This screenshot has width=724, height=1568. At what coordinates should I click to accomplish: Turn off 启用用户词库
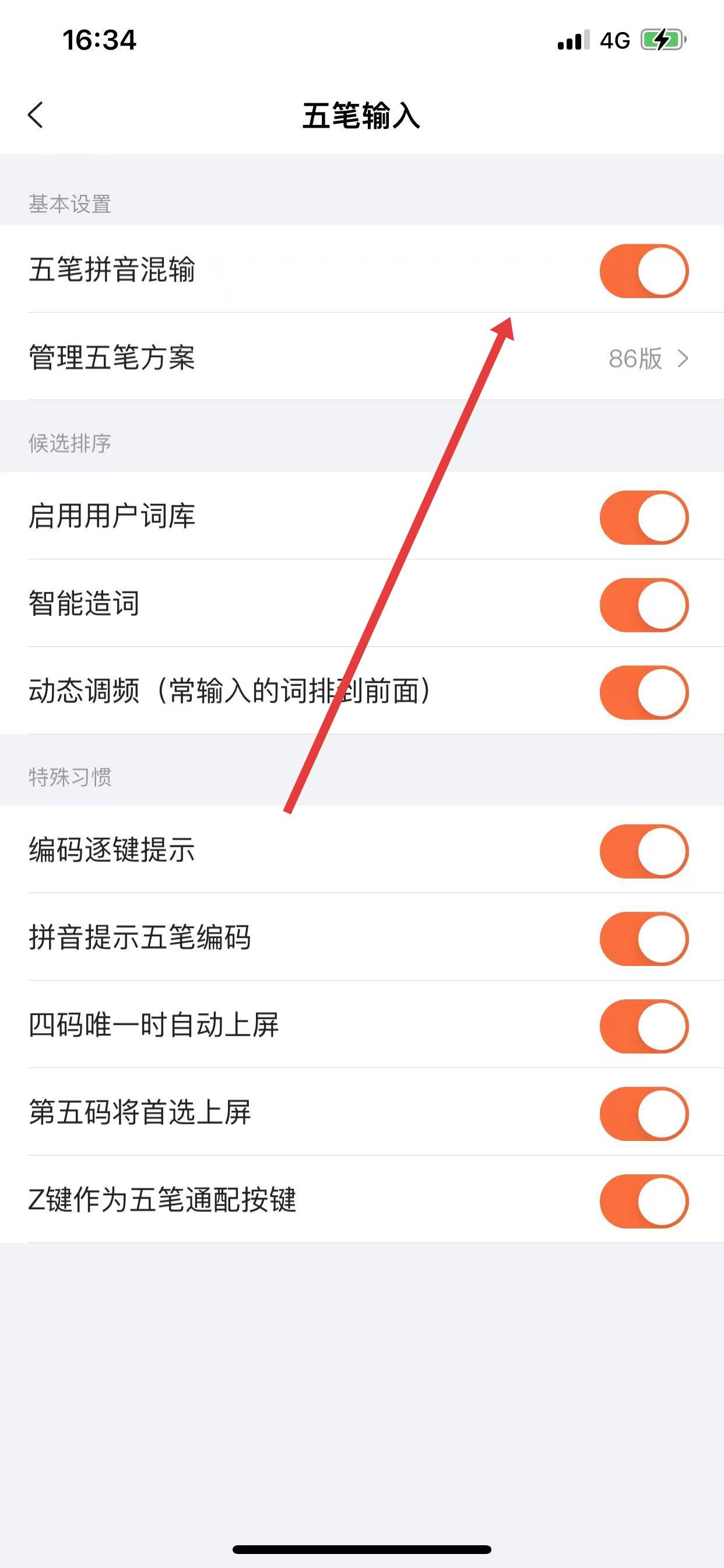(x=644, y=517)
